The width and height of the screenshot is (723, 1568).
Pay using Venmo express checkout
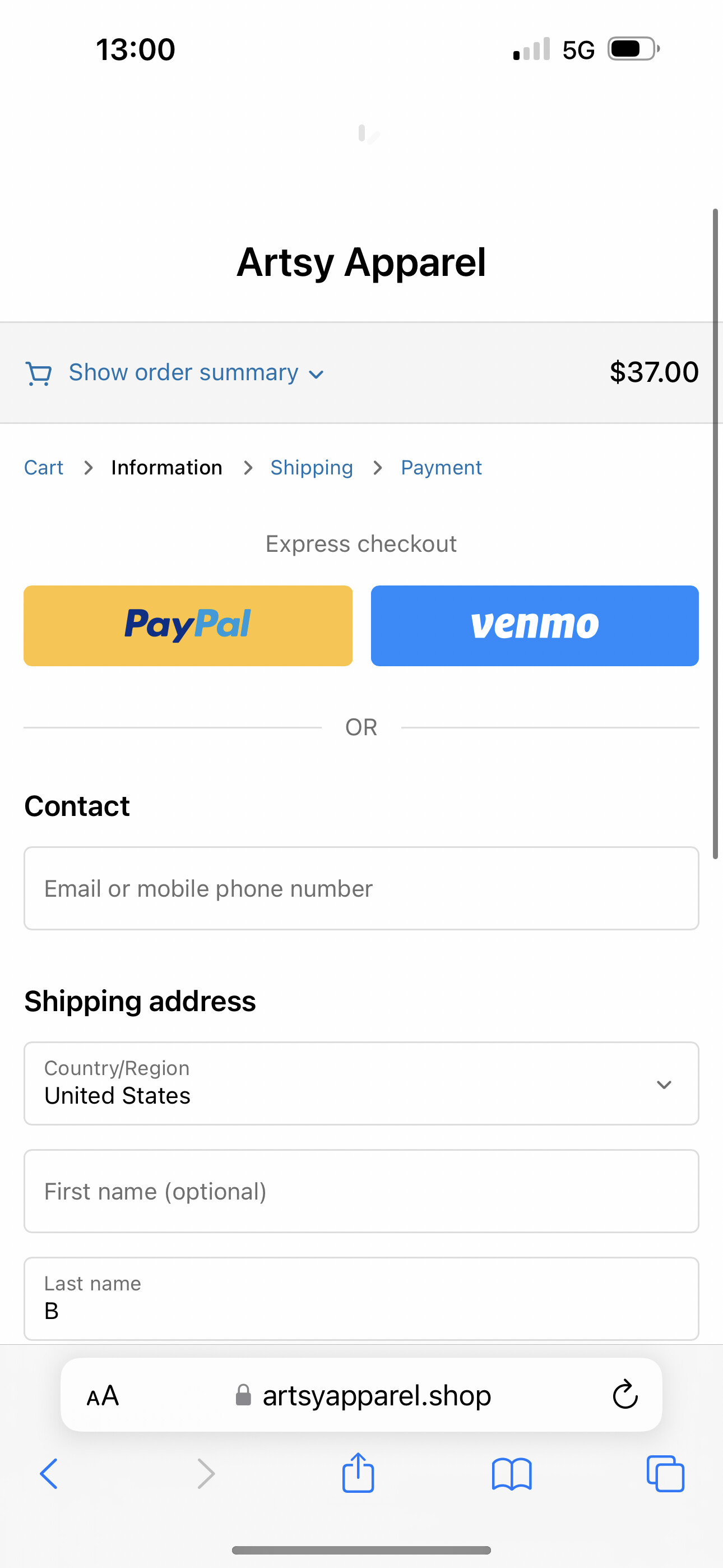[535, 626]
